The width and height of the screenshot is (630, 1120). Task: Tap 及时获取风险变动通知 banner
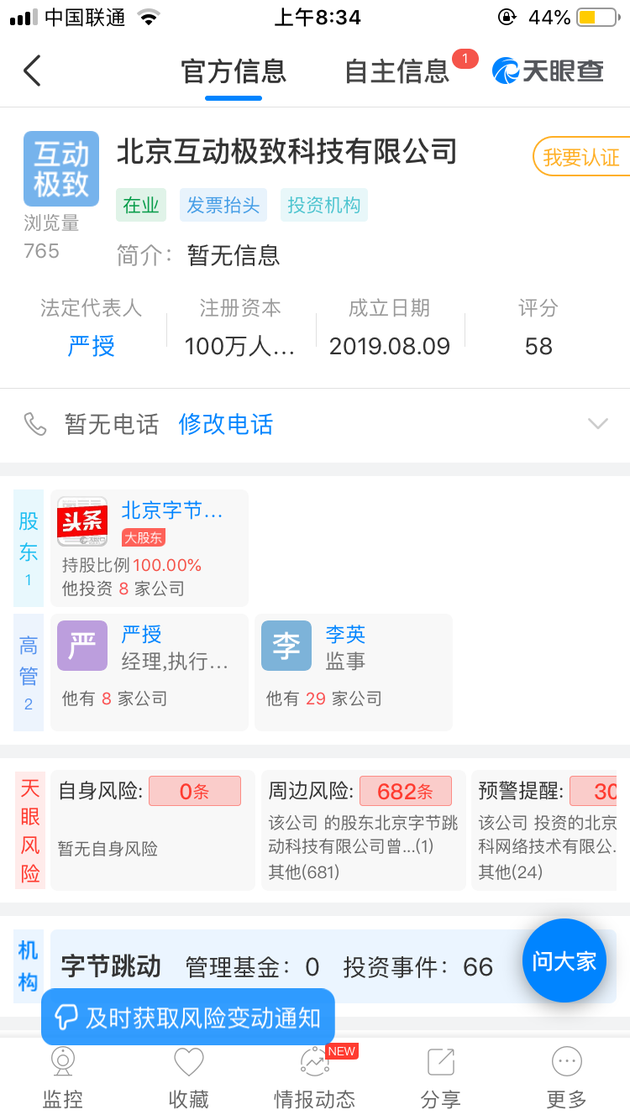(x=188, y=1017)
